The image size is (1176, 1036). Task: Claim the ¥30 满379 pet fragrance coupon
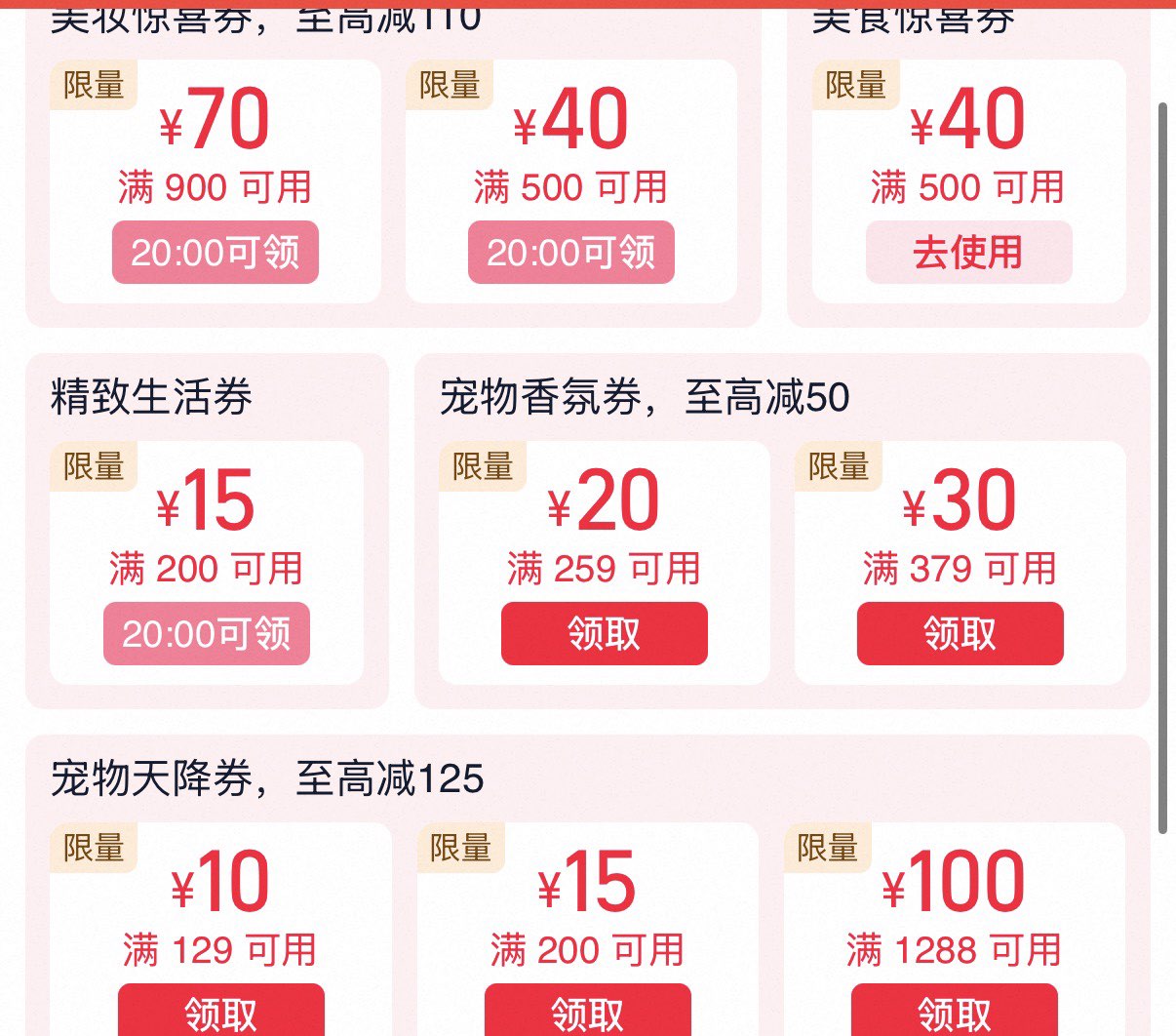tap(960, 634)
